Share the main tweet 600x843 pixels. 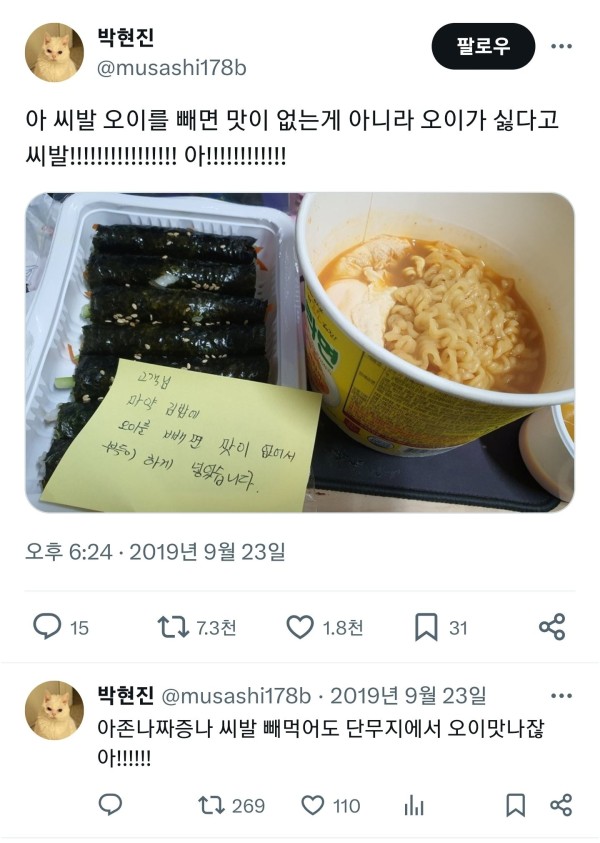(x=552, y=627)
